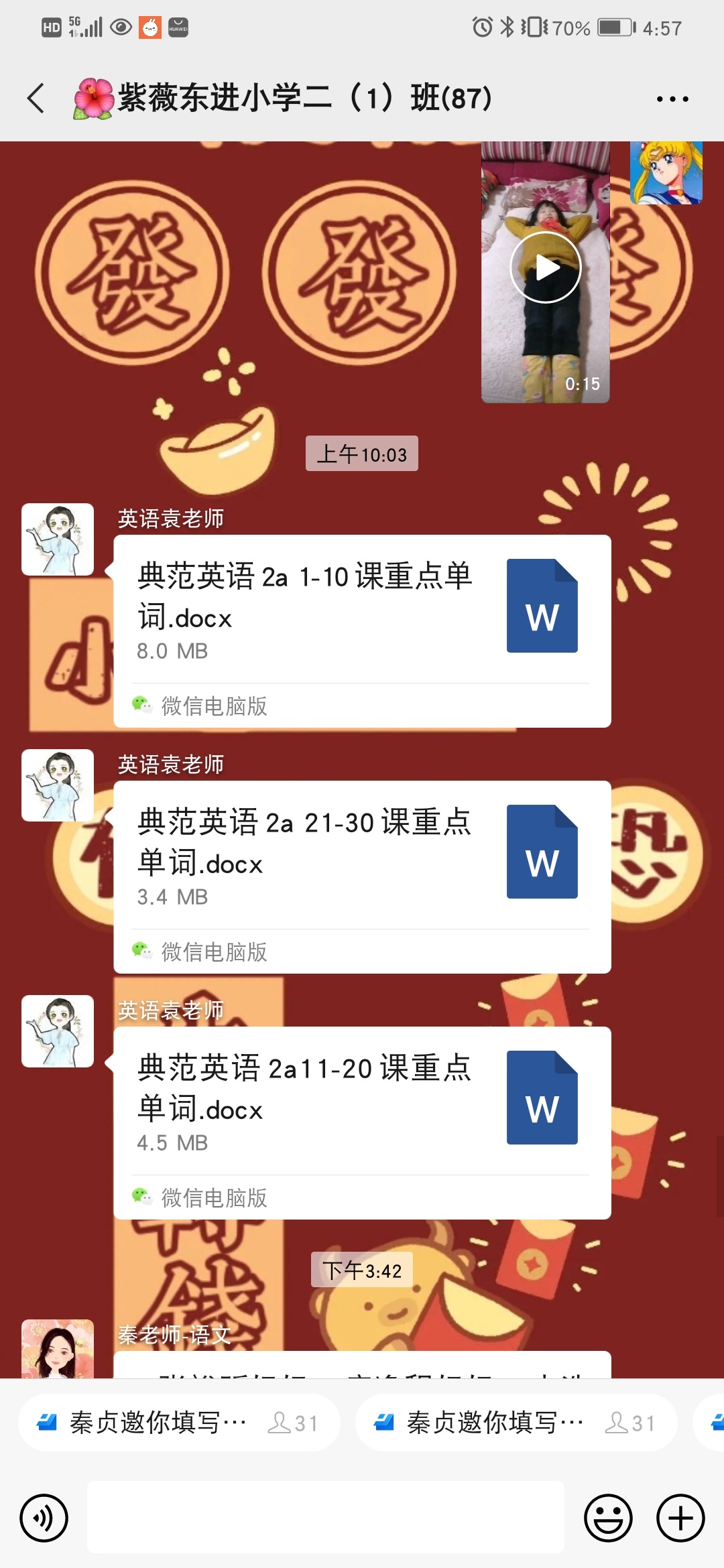Open second 秦贞邀你填写 form chip
This screenshot has width=724, height=1568.
pos(515,1422)
